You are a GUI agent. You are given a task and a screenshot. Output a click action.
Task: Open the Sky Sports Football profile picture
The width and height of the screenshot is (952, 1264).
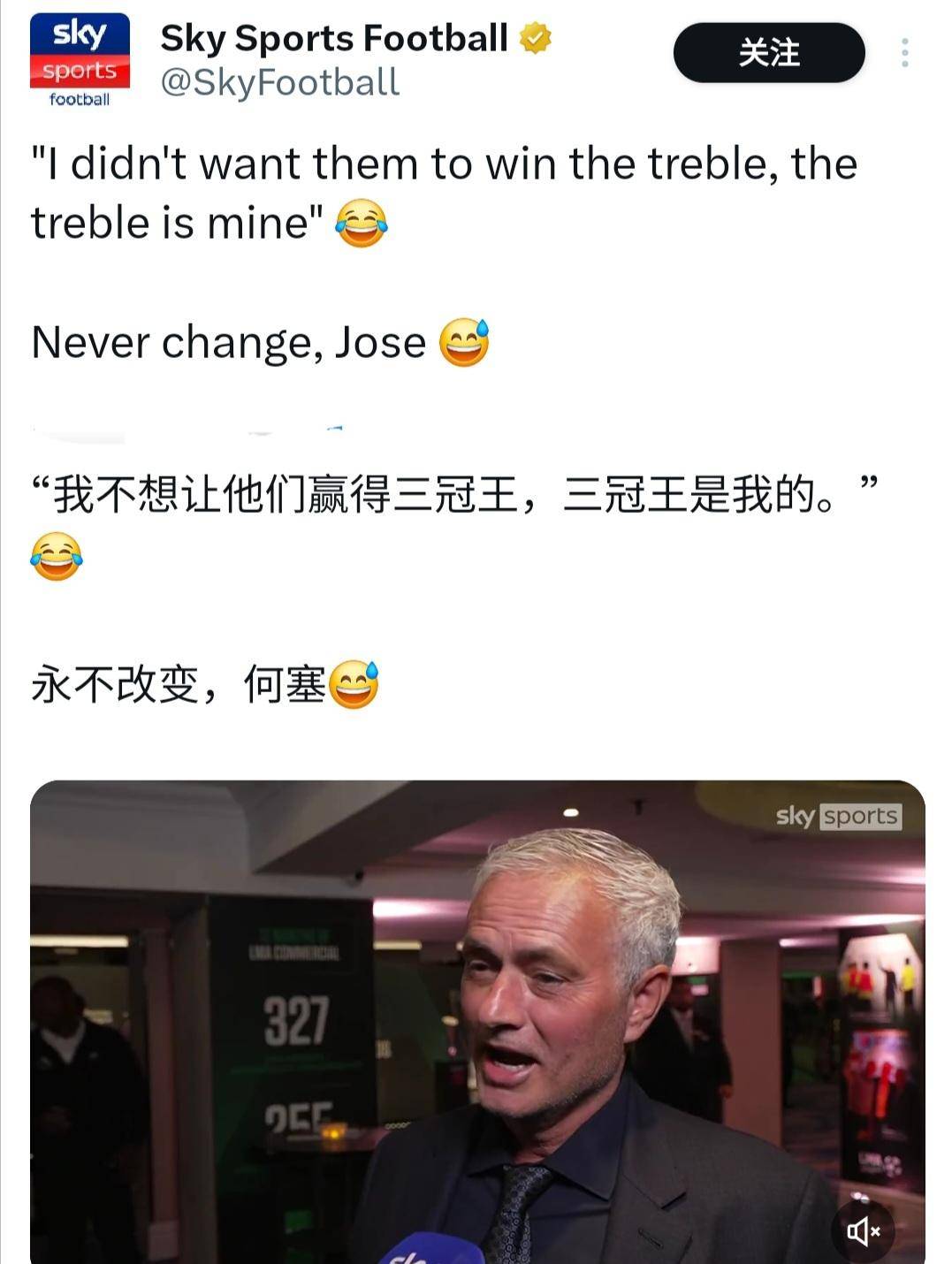[x=80, y=60]
